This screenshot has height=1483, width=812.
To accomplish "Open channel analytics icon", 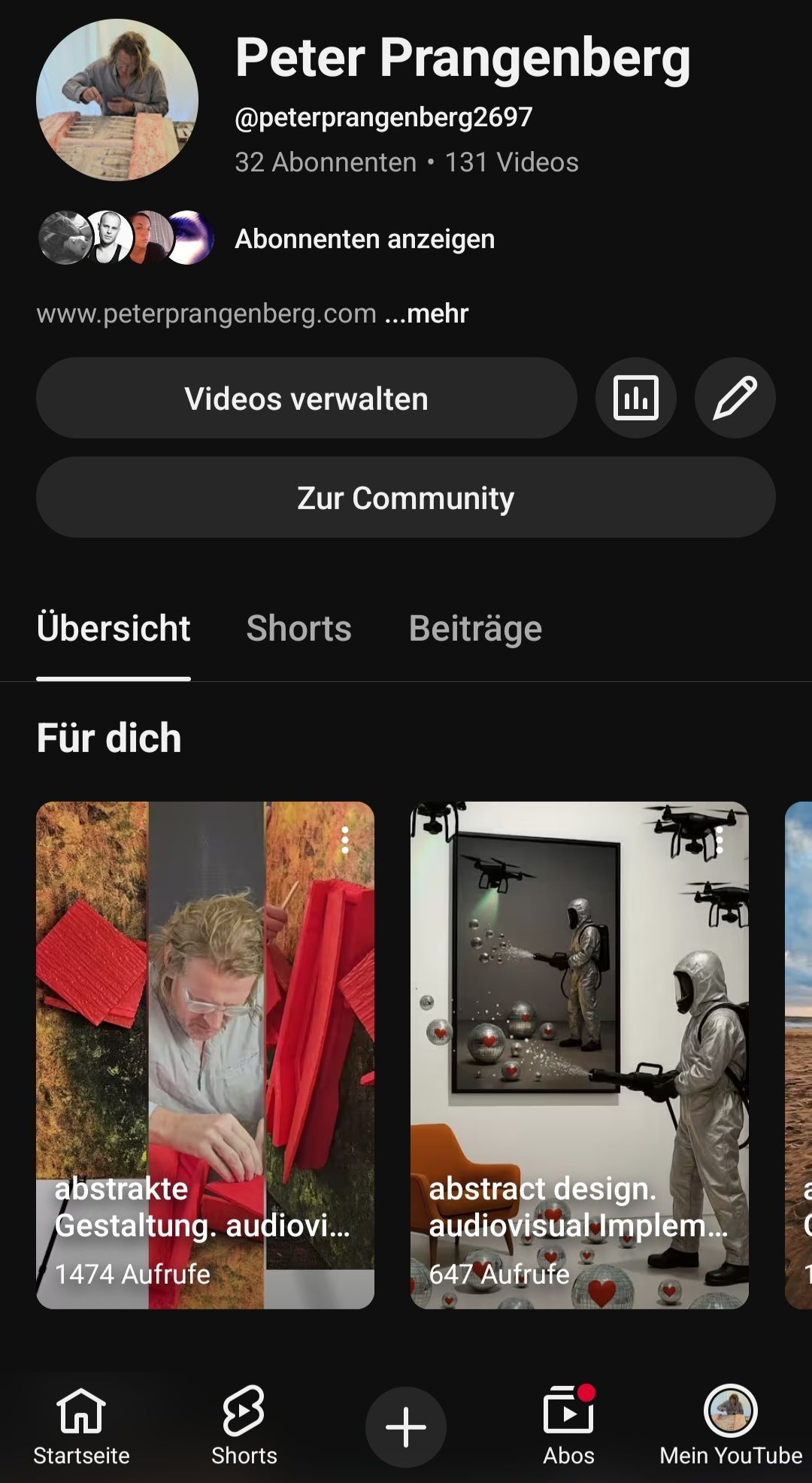I will [x=635, y=398].
